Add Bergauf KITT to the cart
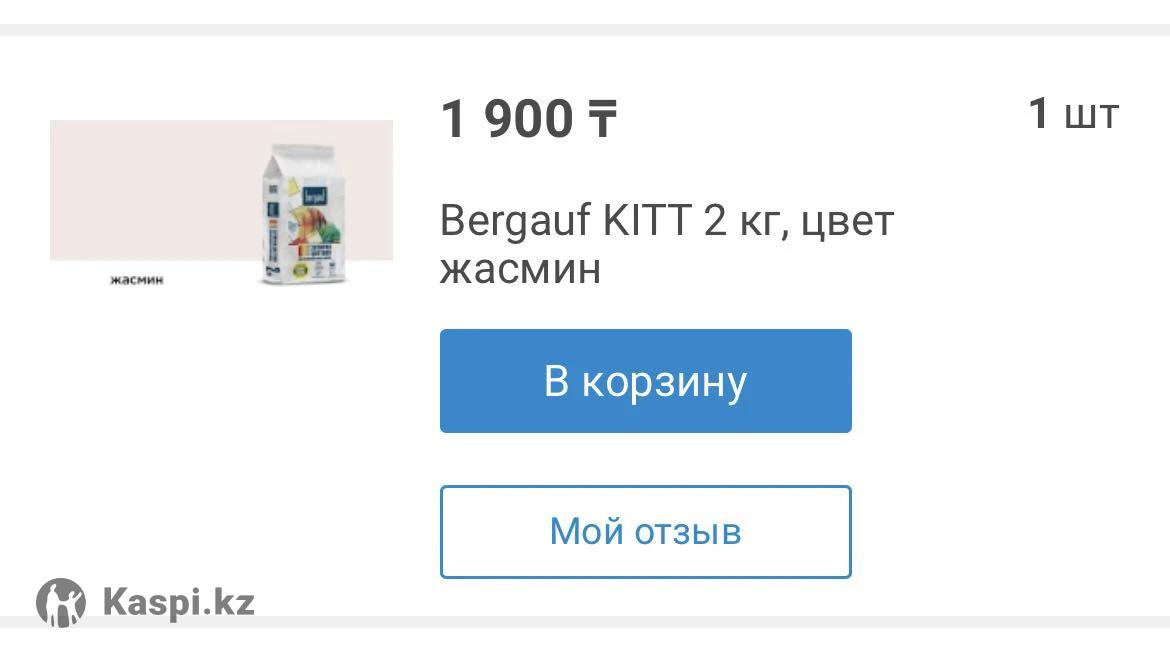The height and width of the screenshot is (667, 1170). point(645,381)
